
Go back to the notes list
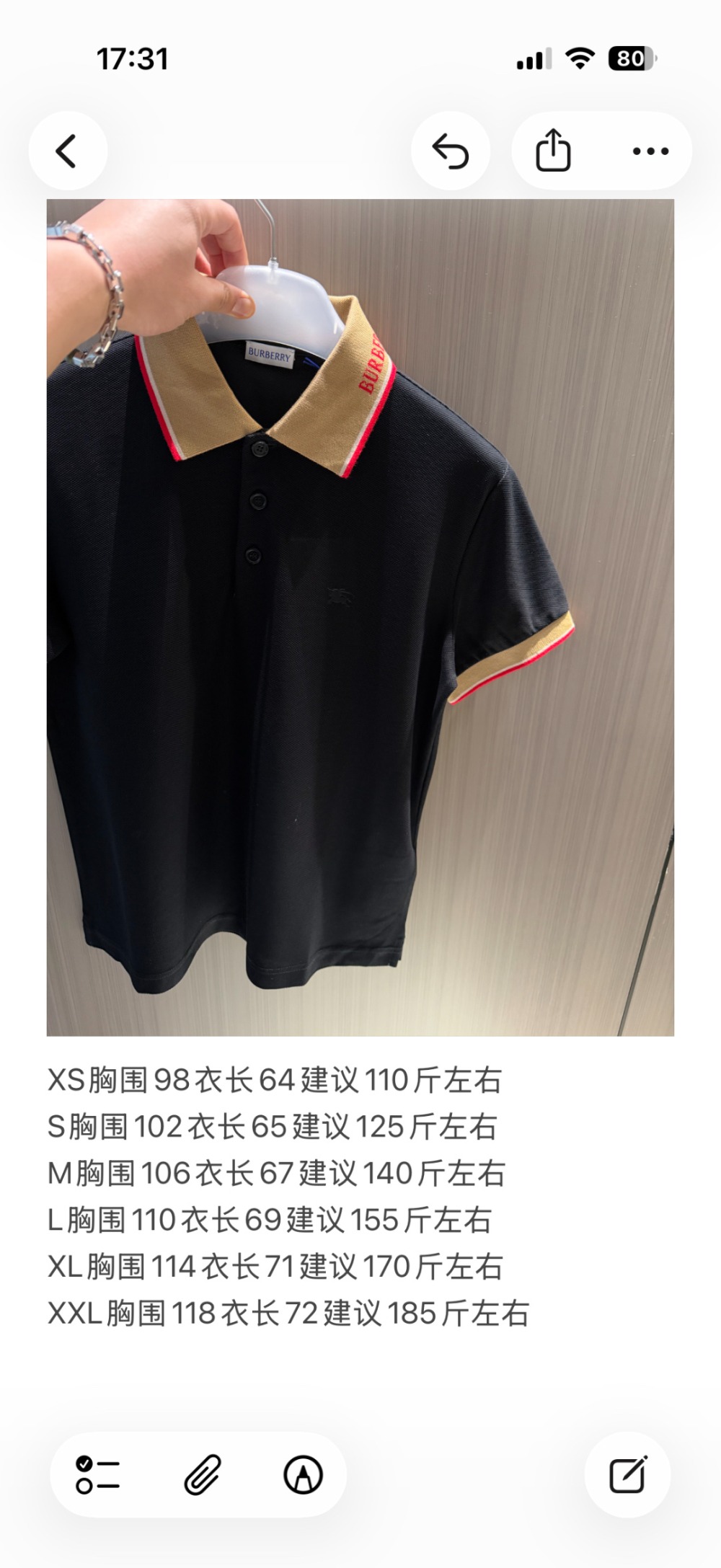[67, 151]
